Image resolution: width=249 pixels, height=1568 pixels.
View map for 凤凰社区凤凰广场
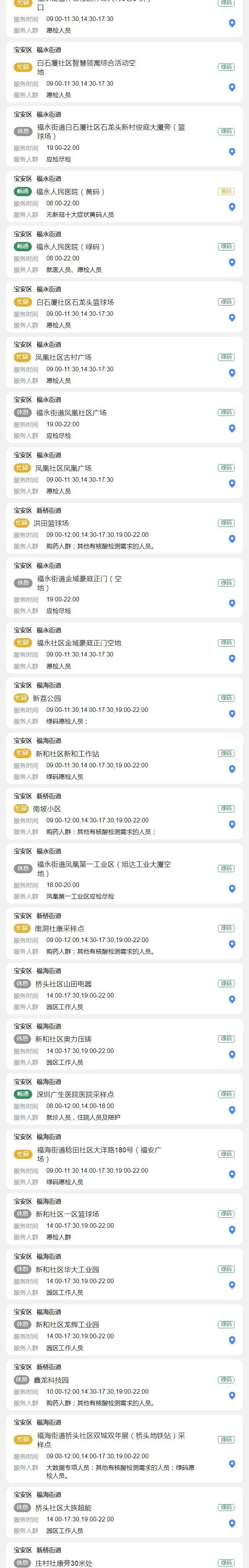click(231, 483)
